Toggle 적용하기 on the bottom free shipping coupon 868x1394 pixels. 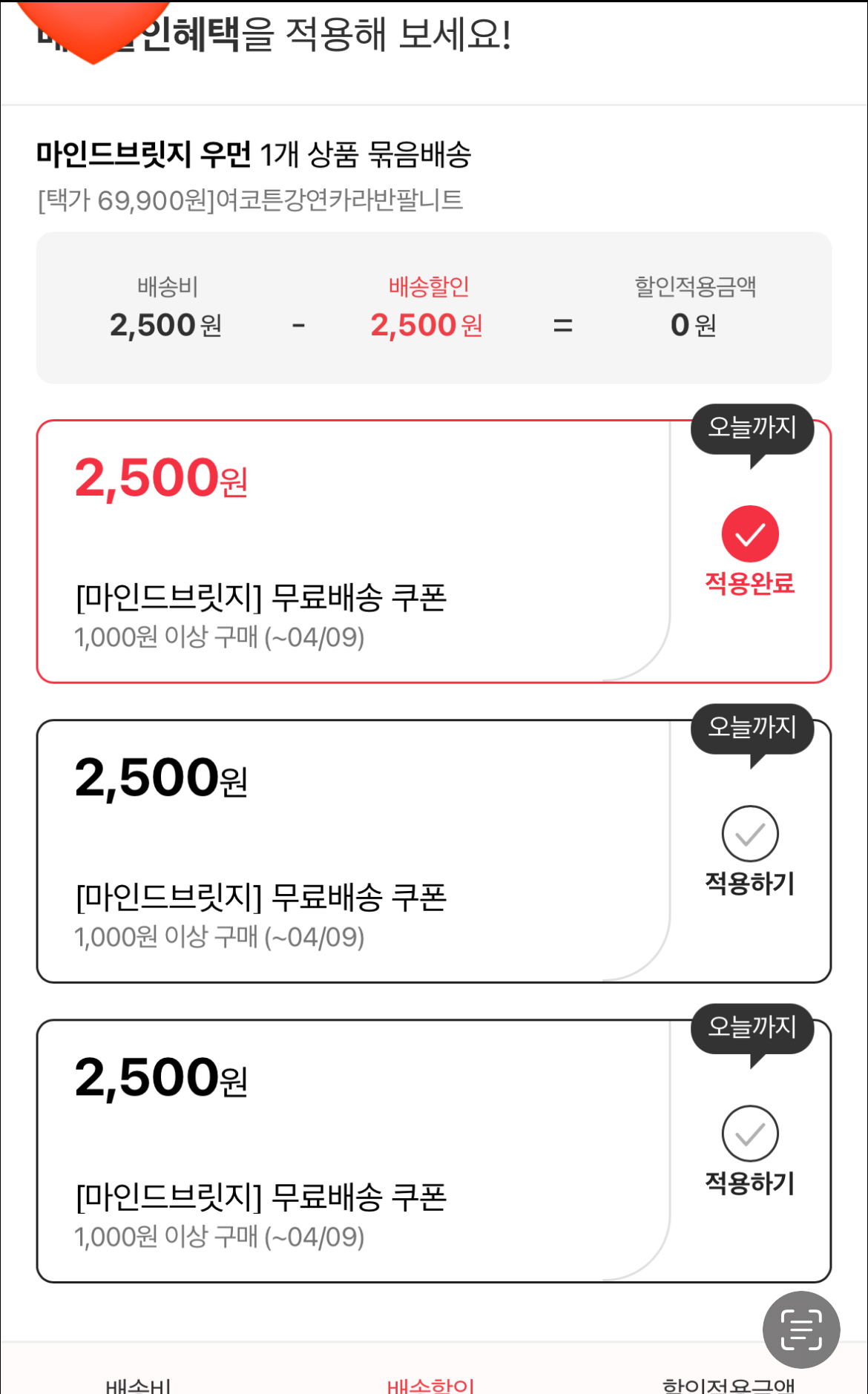[749, 1183]
